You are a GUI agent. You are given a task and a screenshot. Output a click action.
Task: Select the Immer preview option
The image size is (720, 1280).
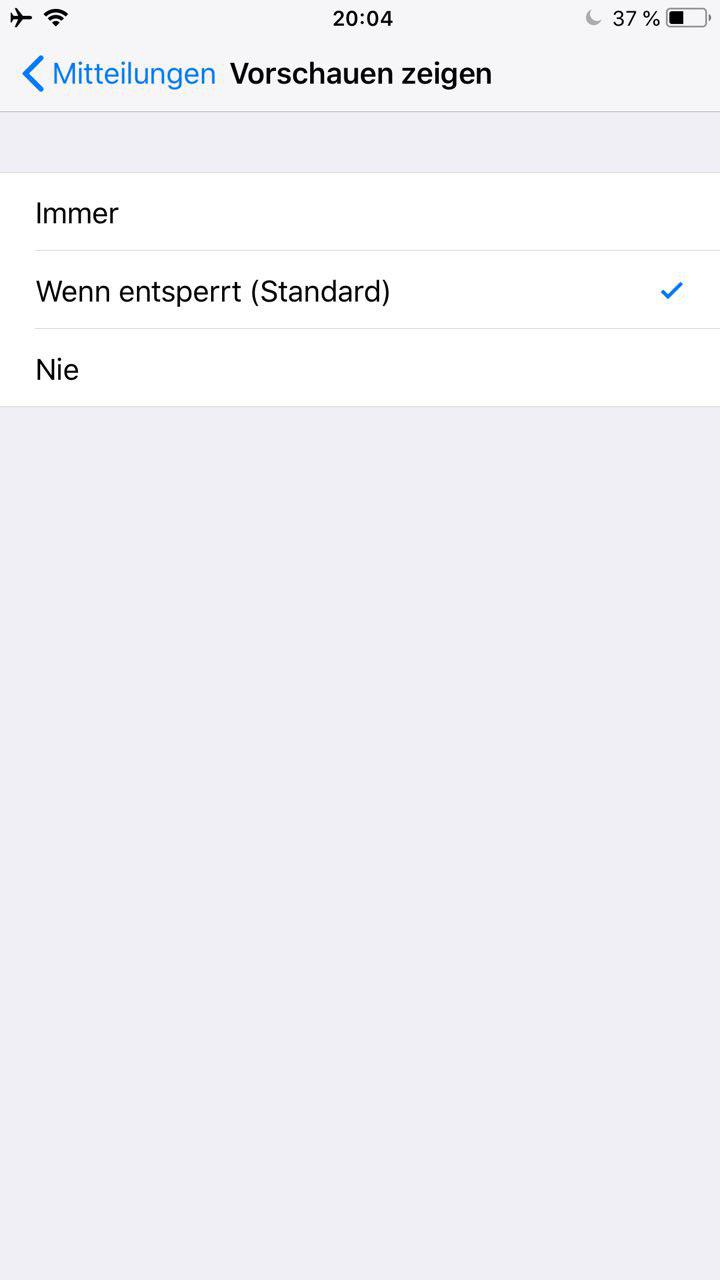360,212
